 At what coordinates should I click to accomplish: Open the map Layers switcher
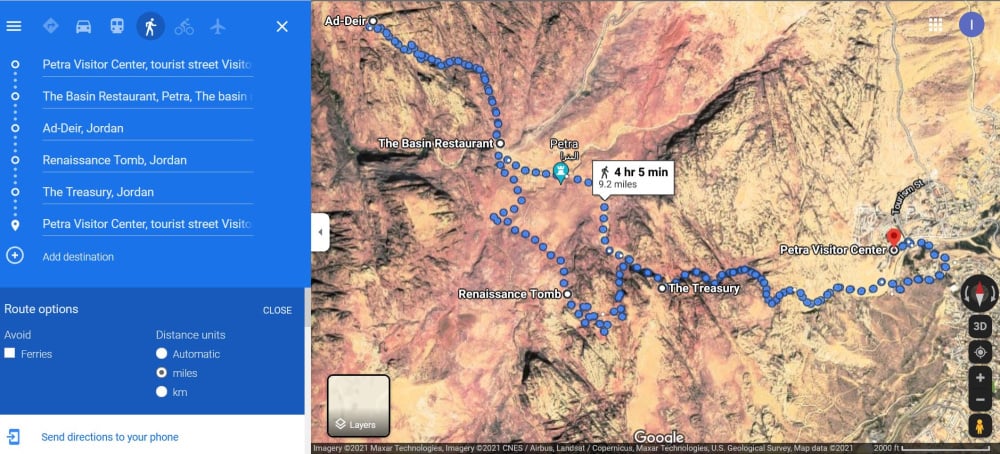tap(358, 406)
